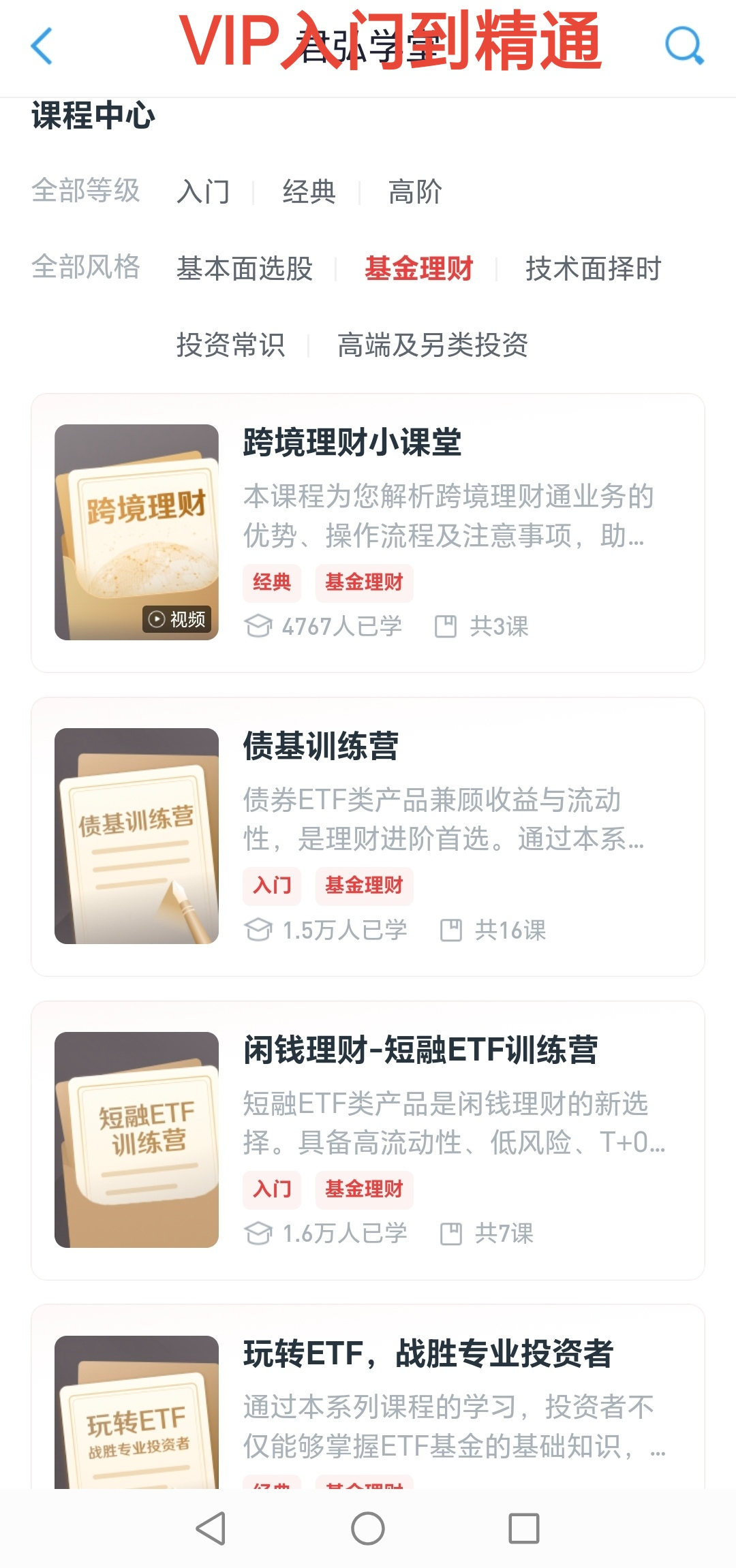
Task: Filter courses by 入门 level
Action: point(203,191)
